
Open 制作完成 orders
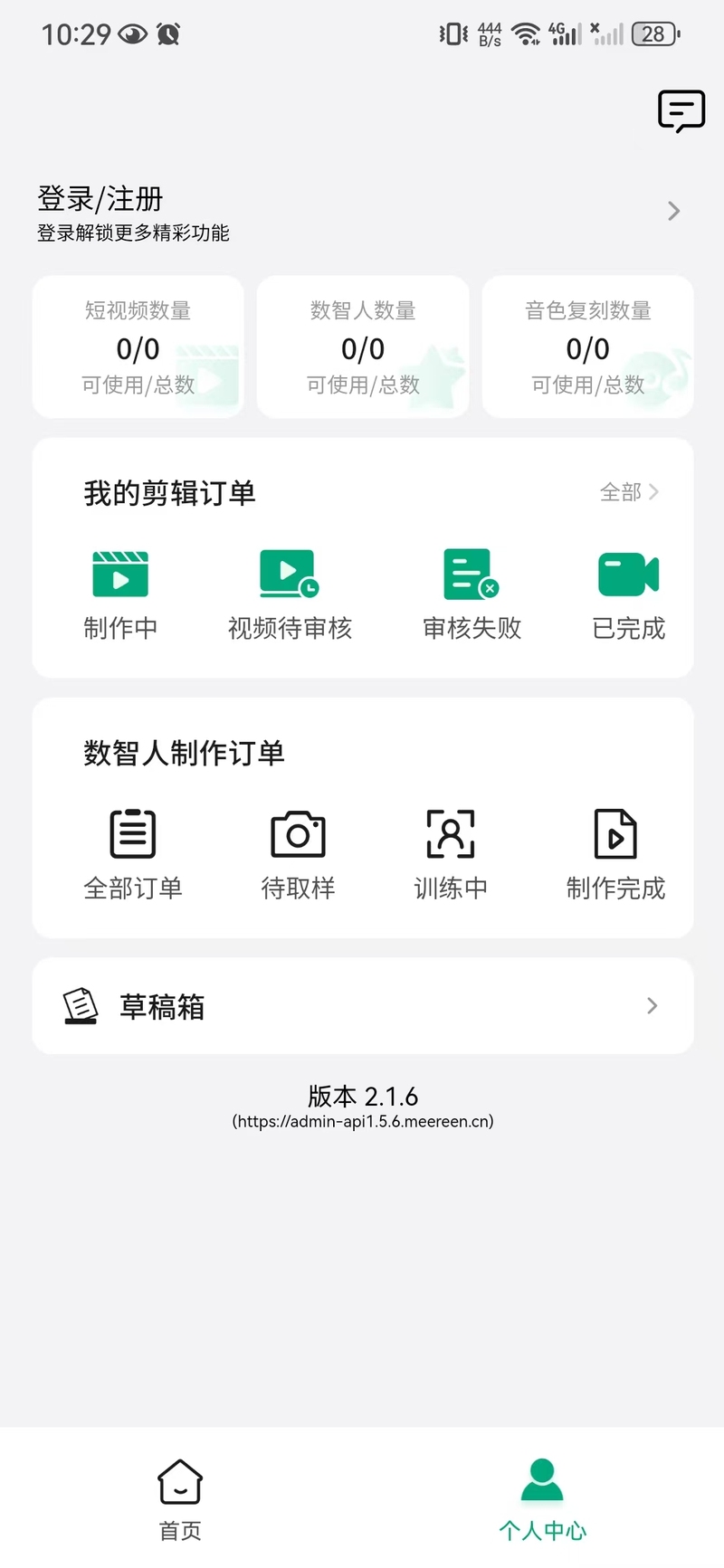615,855
